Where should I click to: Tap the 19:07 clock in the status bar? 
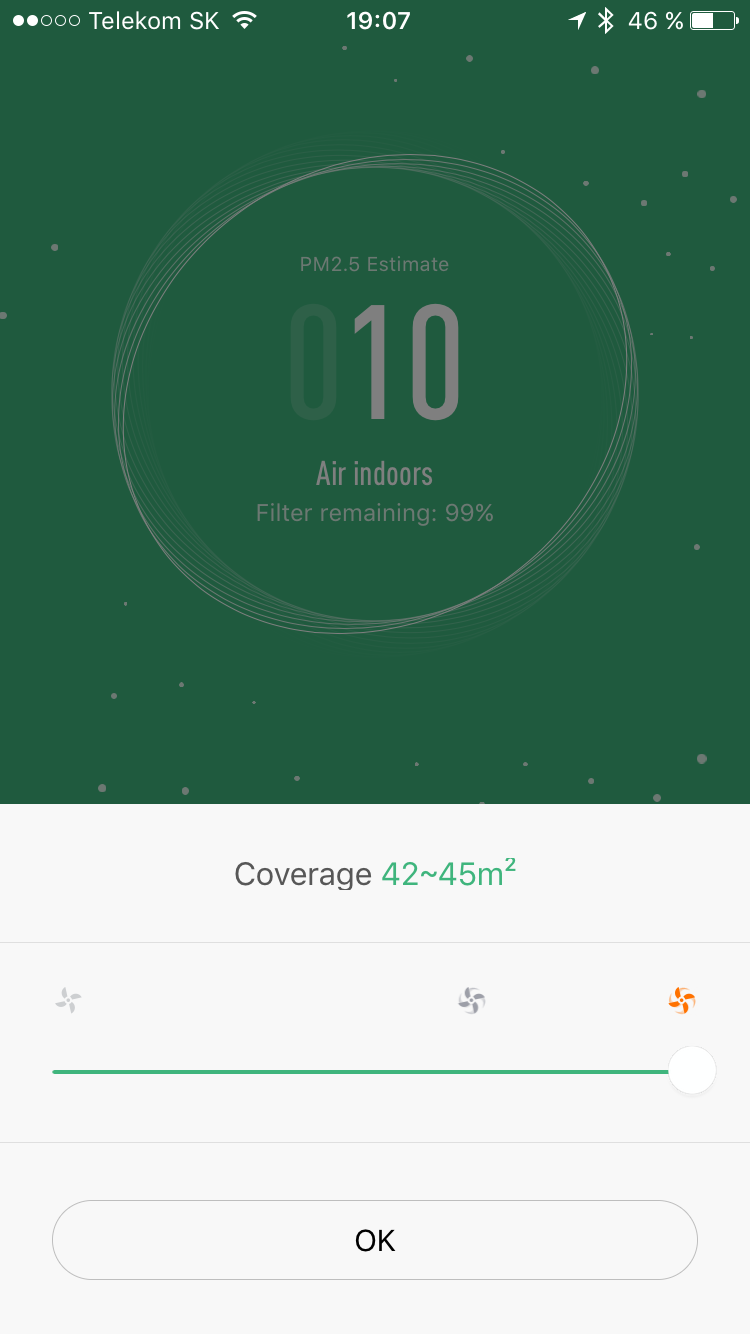[375, 19]
